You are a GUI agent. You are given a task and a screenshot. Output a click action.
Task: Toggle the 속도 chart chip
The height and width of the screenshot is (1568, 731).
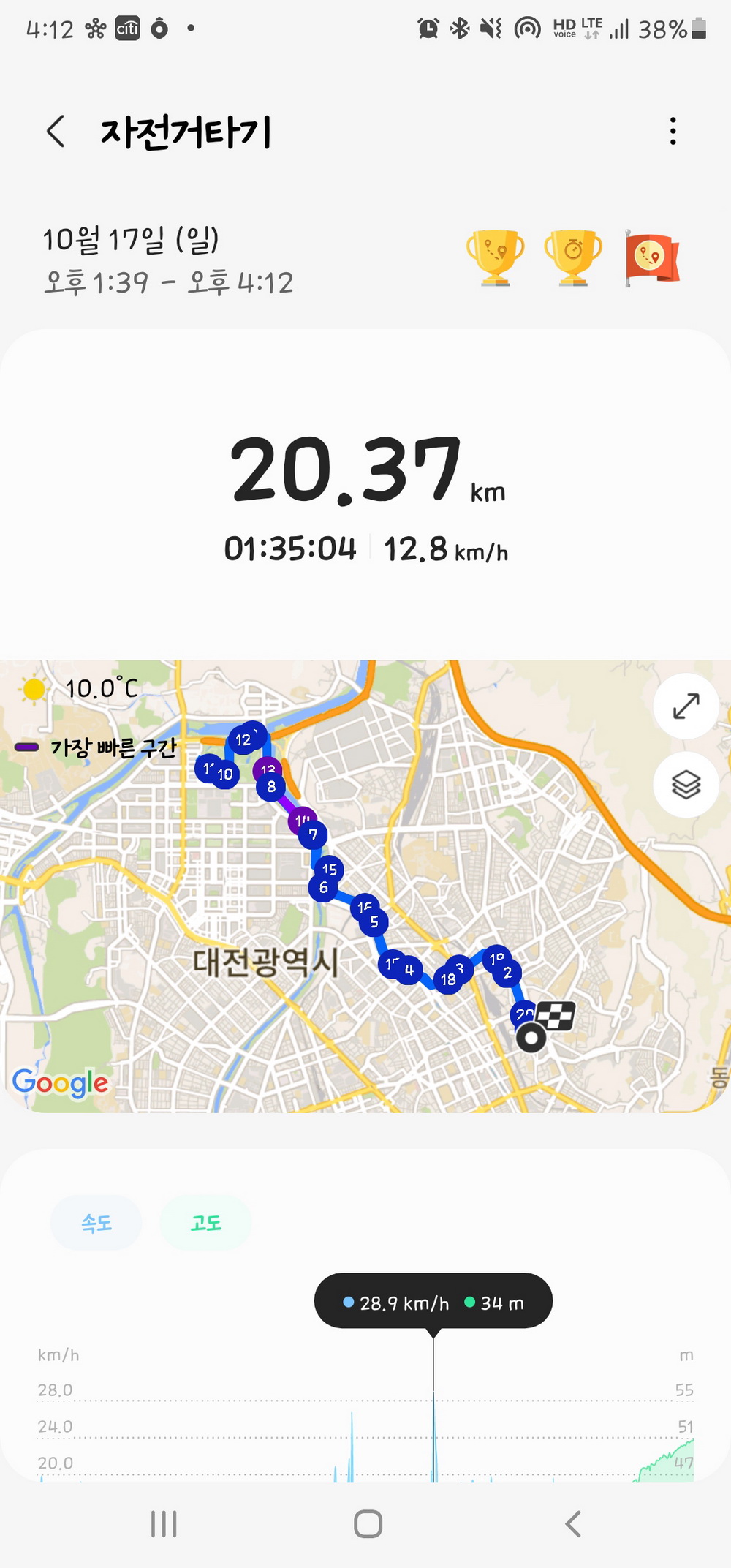pyautogui.click(x=96, y=1223)
